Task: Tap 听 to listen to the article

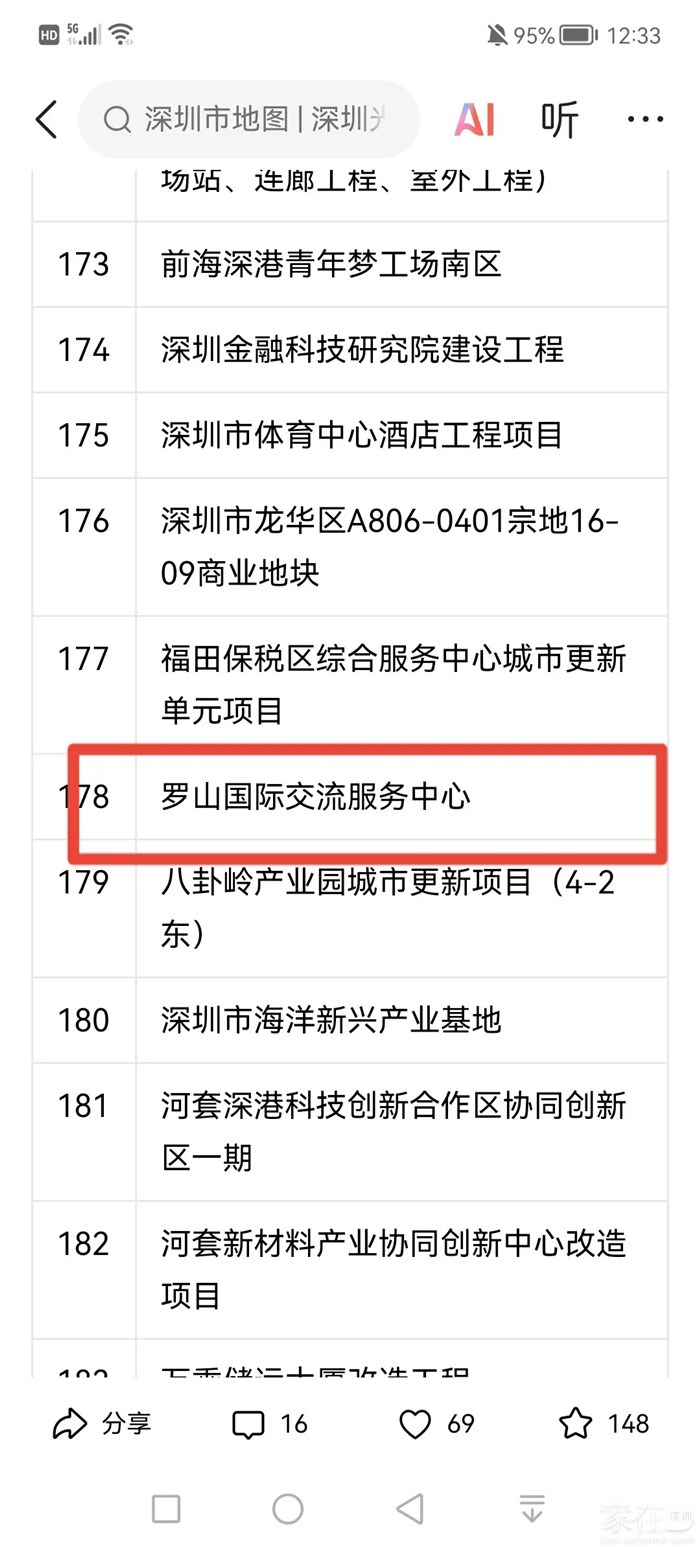Action: coord(559,120)
